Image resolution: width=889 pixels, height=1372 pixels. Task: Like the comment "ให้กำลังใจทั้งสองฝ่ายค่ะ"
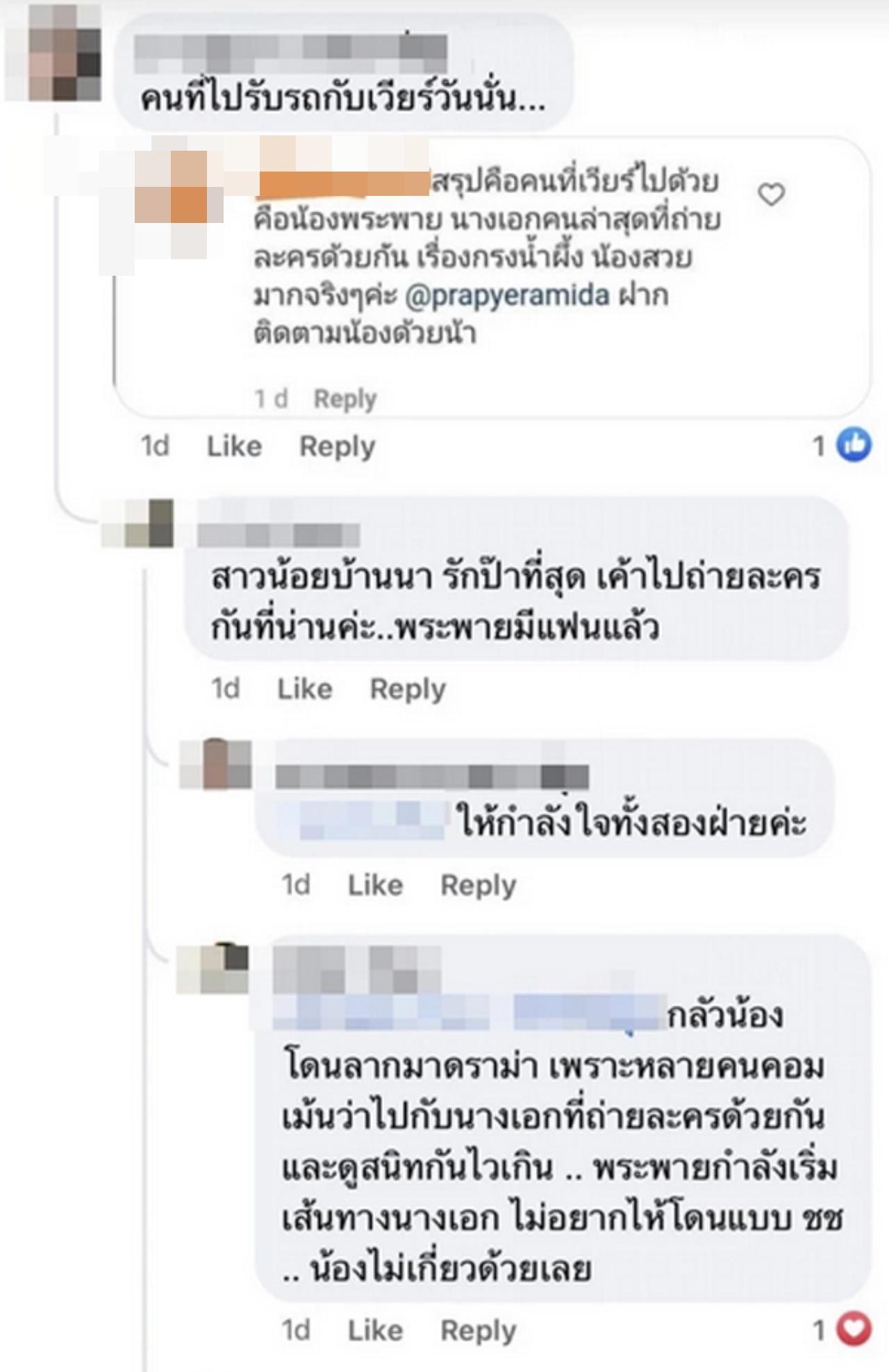[375, 885]
